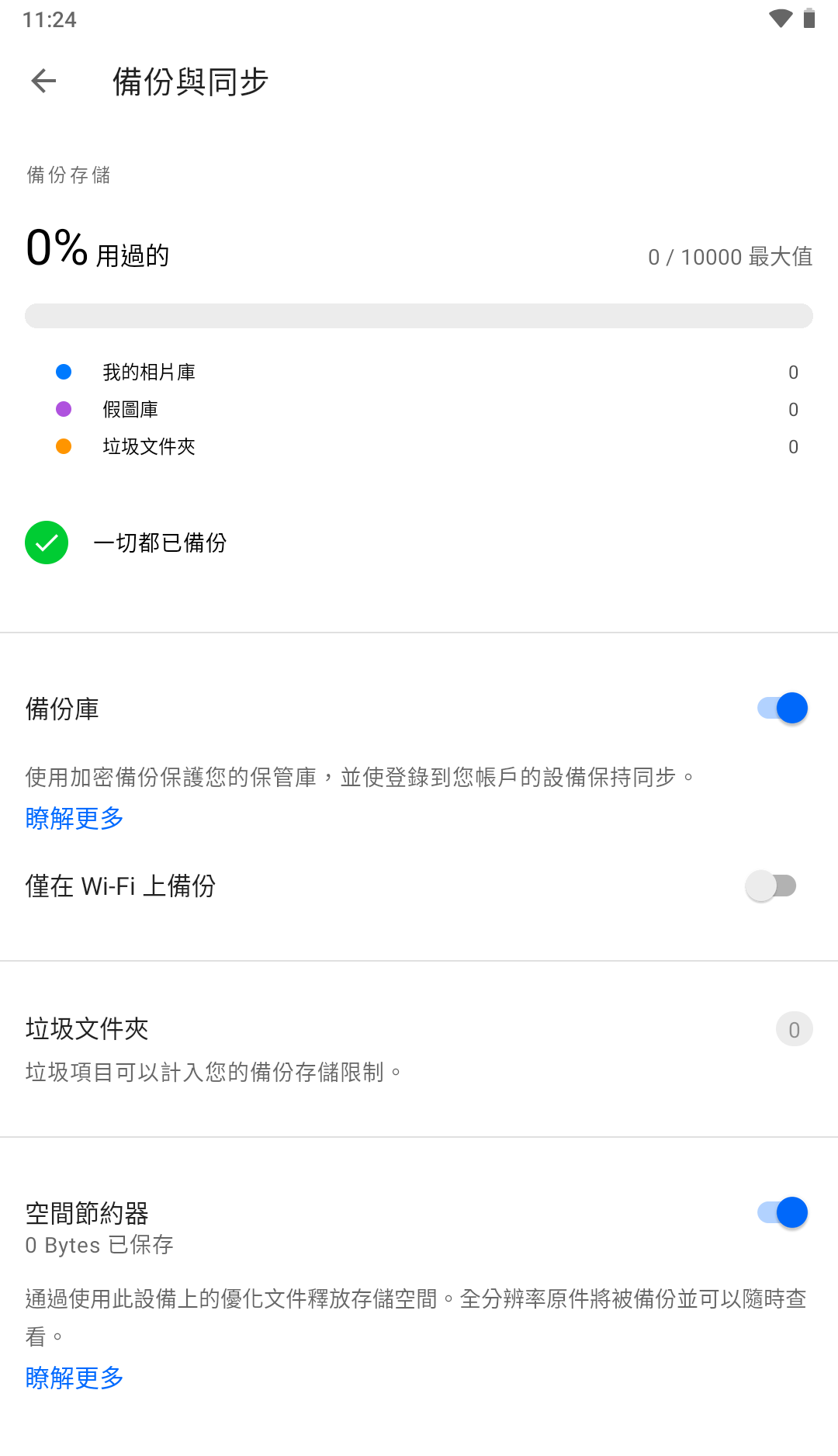Disable the 空間節約器 toggle
Image resolution: width=838 pixels, height=1456 pixels.
click(x=782, y=1213)
